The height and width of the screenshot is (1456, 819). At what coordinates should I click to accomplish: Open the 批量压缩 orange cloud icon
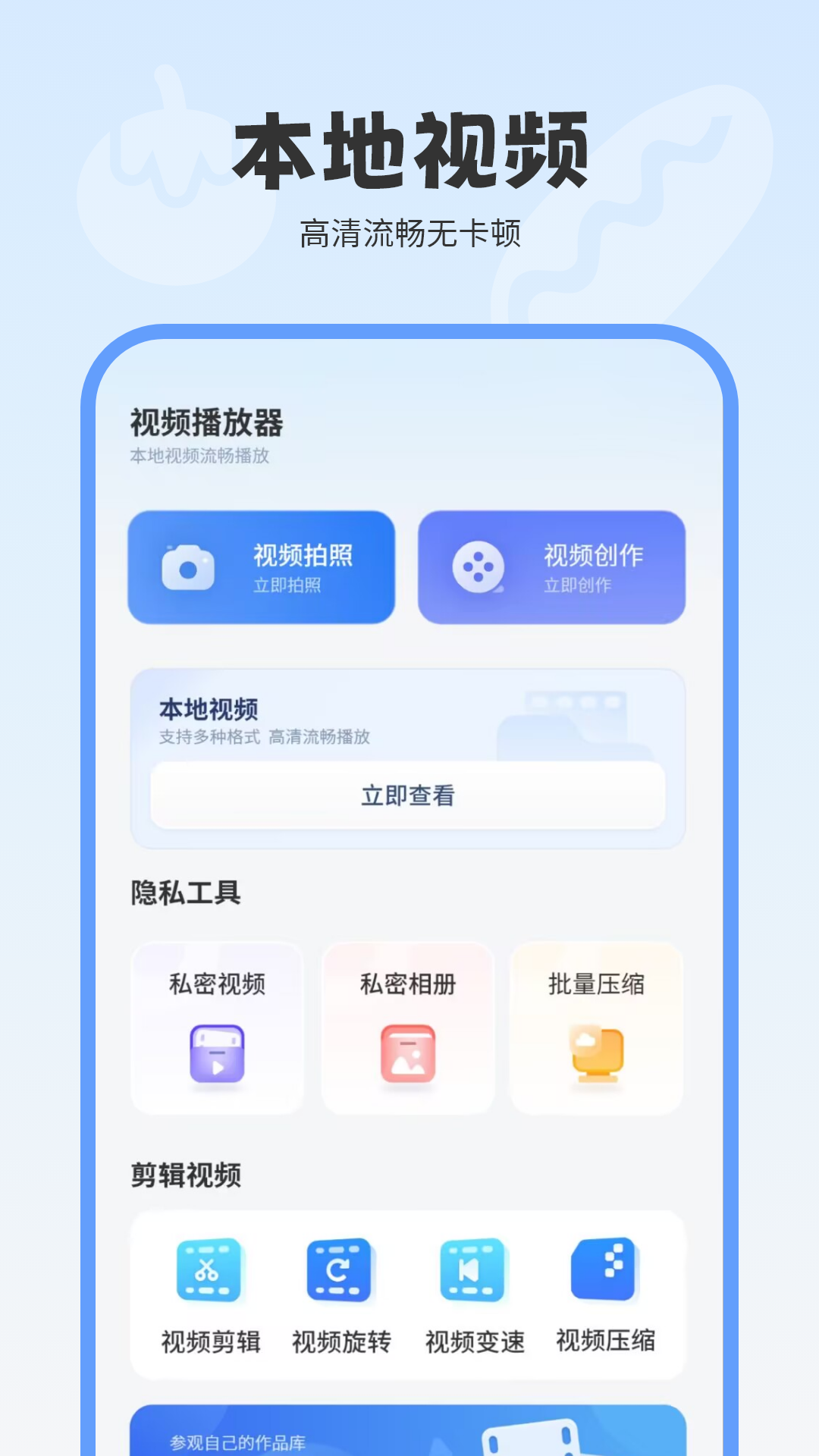click(x=596, y=1053)
